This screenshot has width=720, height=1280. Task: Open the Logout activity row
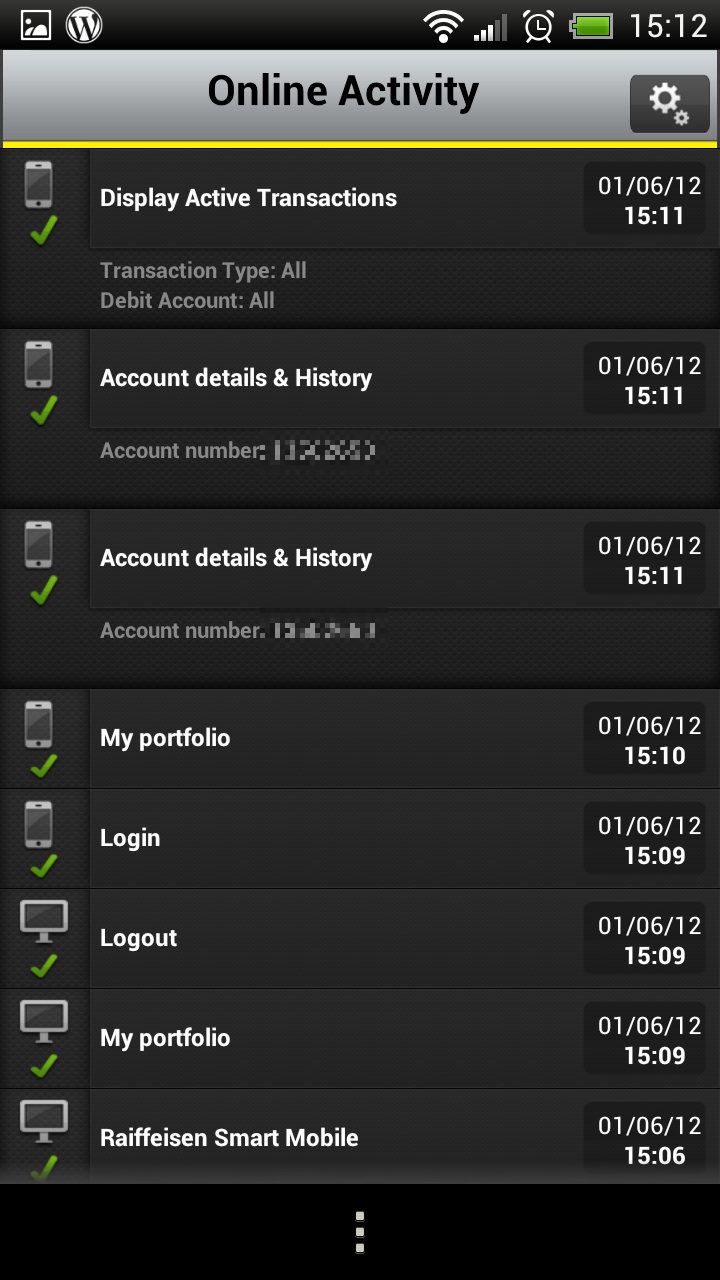pyautogui.click(x=360, y=938)
